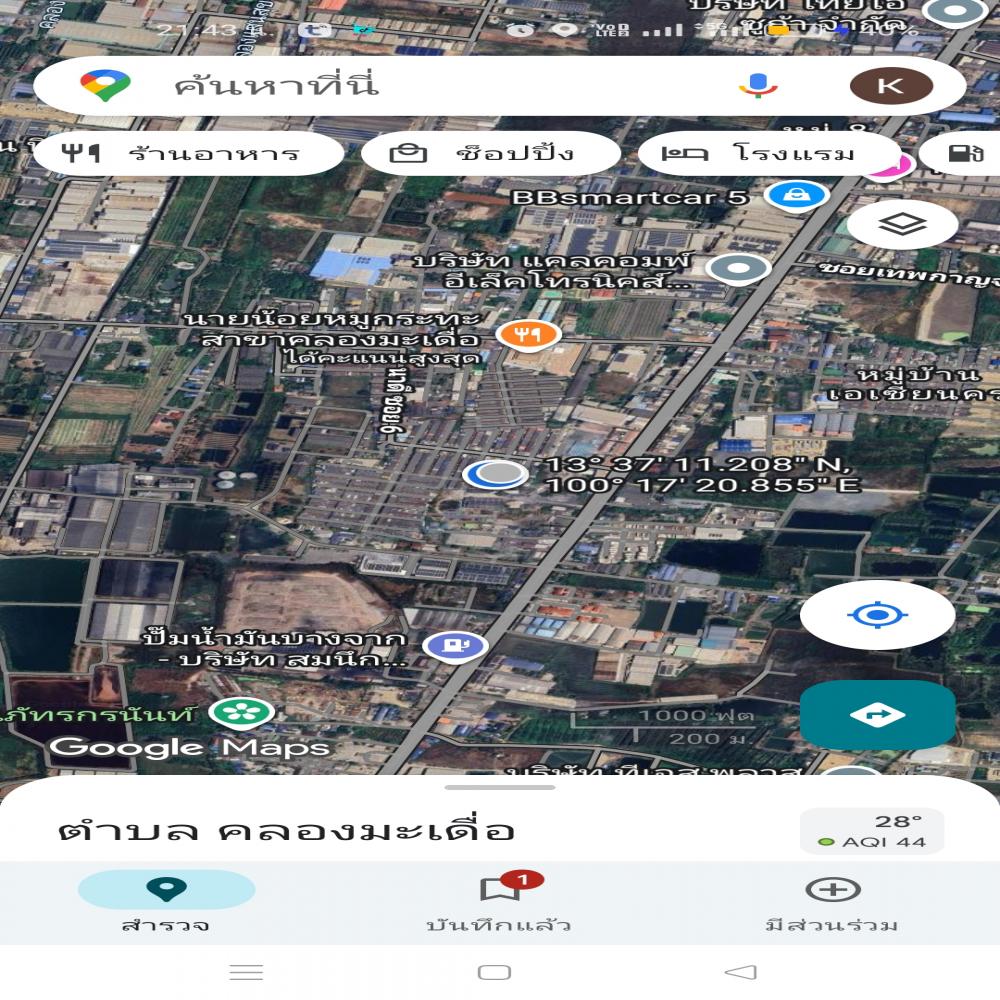
Task: Select the ช็อปปิ้ง shopping chip
Action: [x=490, y=154]
